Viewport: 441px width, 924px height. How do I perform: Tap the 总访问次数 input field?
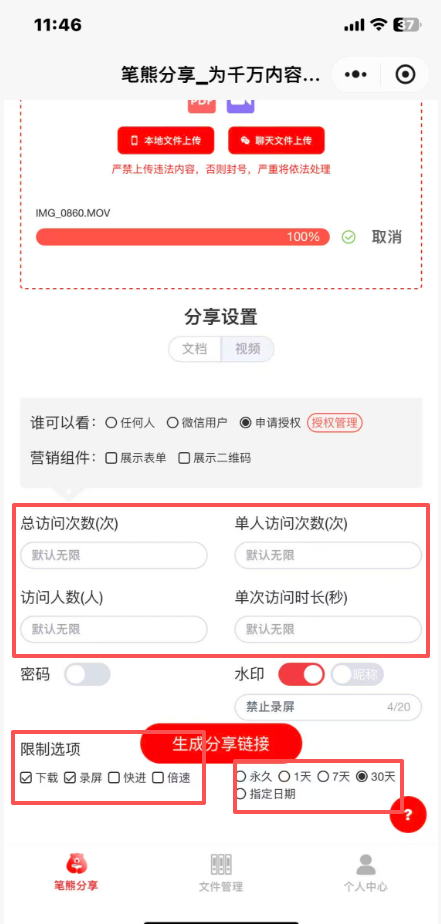coord(114,555)
